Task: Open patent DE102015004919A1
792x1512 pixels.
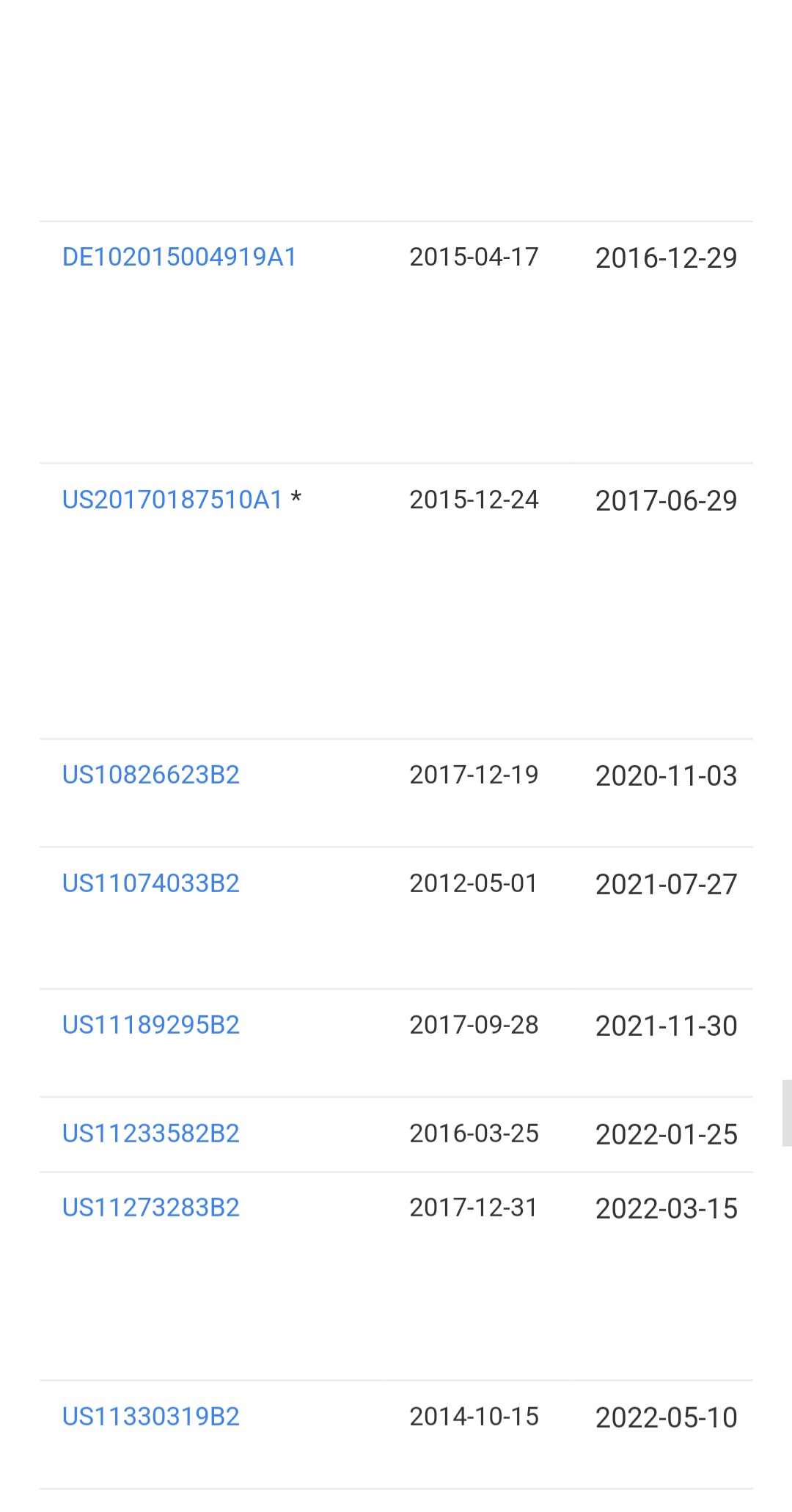Action: pos(180,257)
